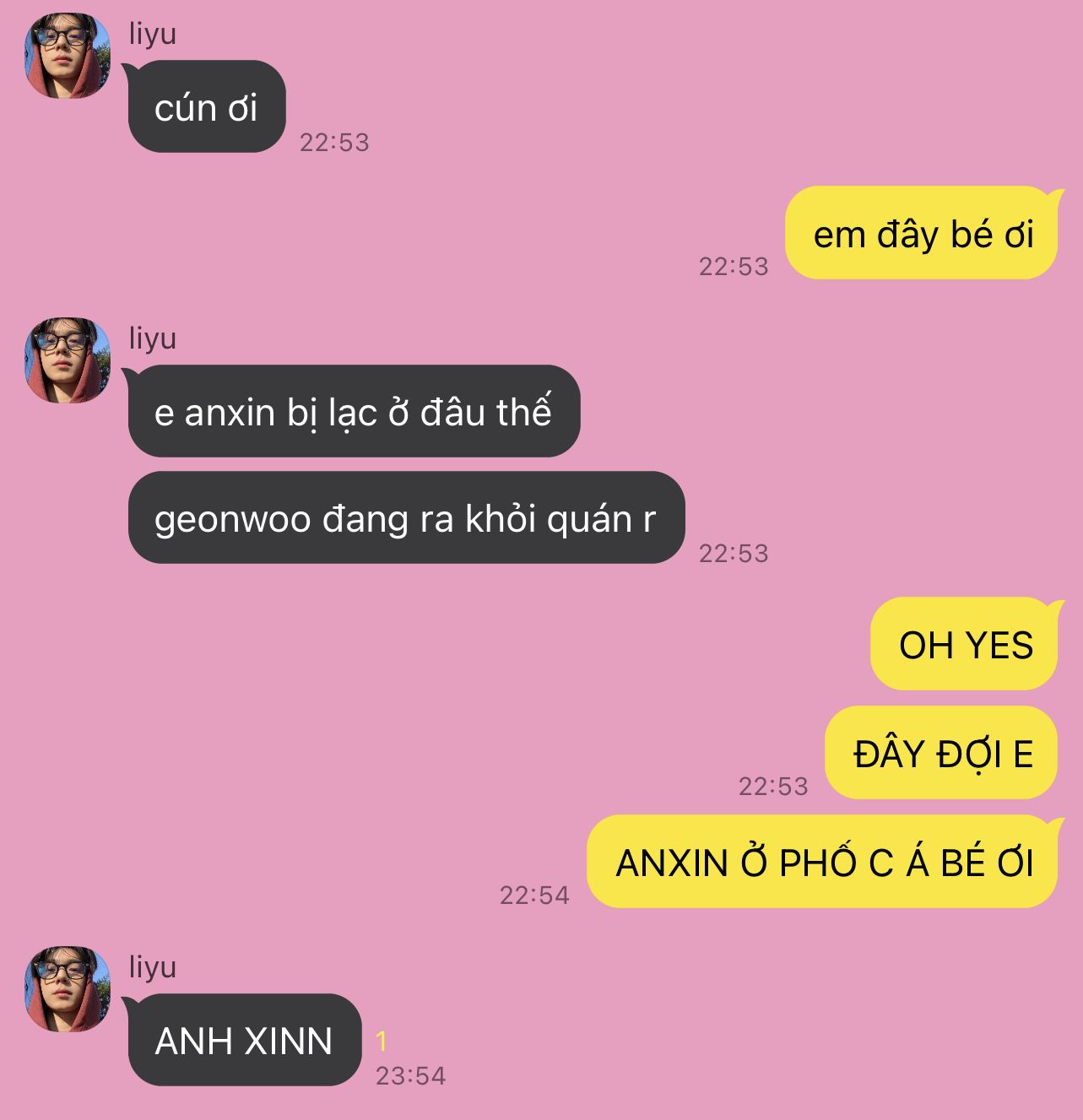
Task: Tap liyu's profile picture above "e anxin bị lạc"
Action: (68, 360)
